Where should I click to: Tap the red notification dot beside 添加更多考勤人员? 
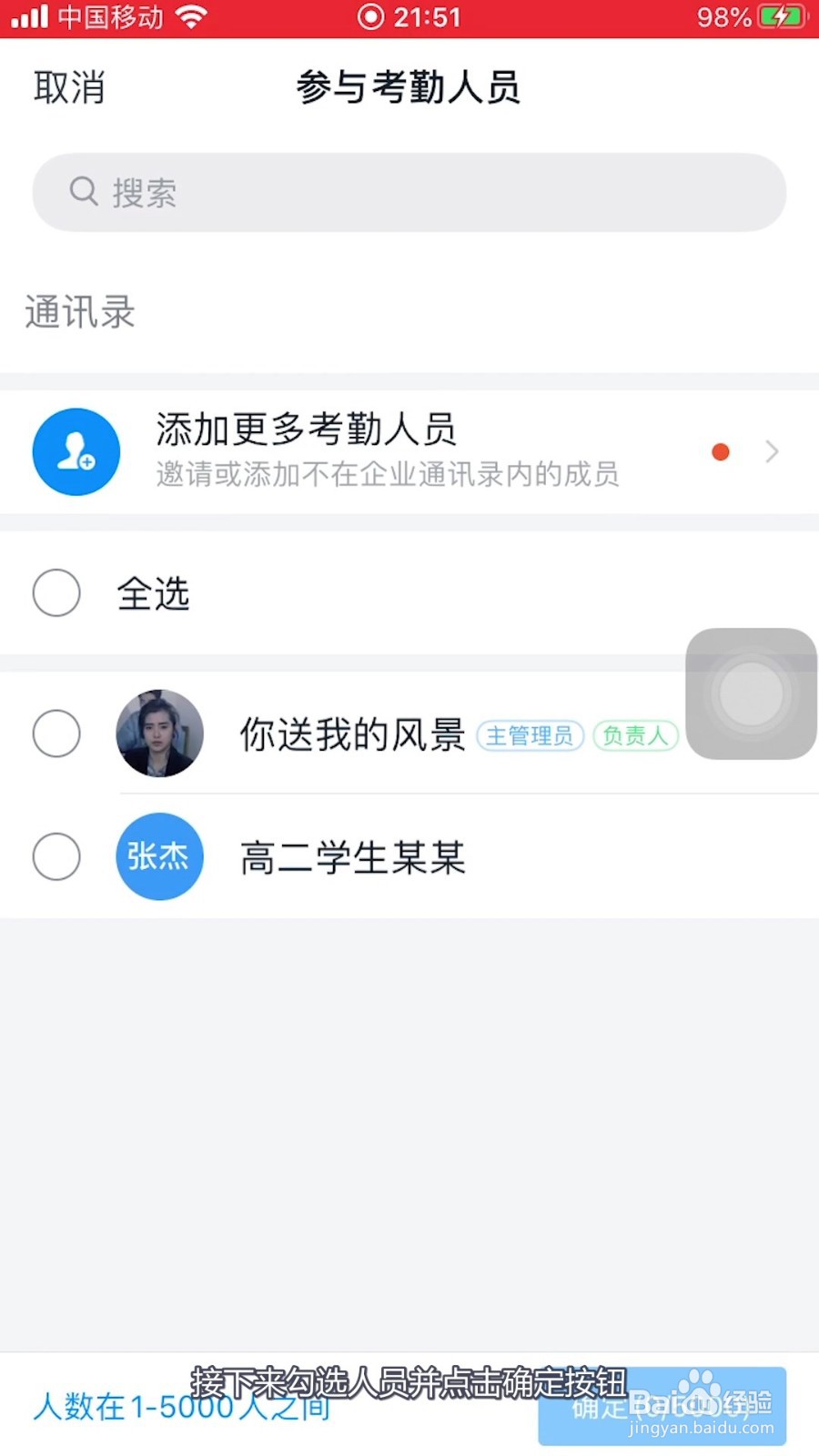click(x=720, y=451)
